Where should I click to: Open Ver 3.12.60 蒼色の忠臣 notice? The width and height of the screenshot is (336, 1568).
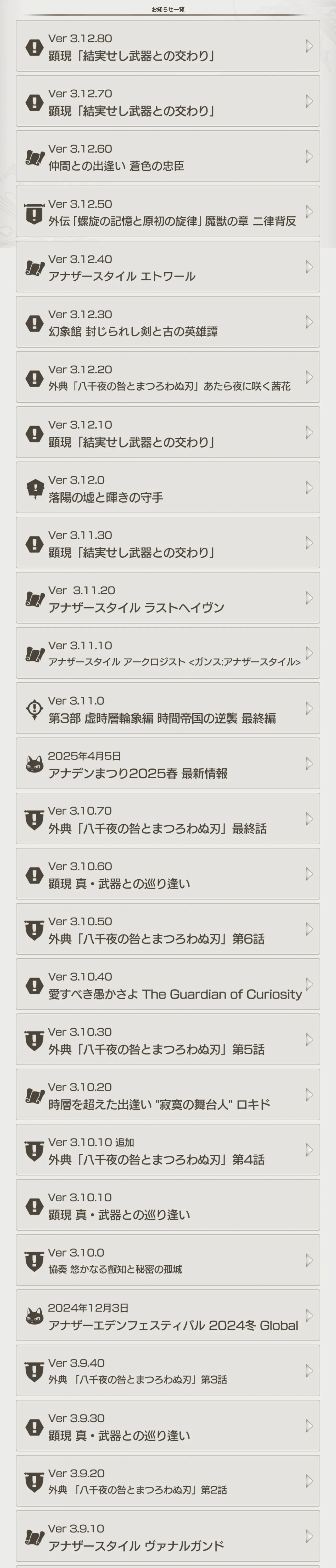point(168,157)
